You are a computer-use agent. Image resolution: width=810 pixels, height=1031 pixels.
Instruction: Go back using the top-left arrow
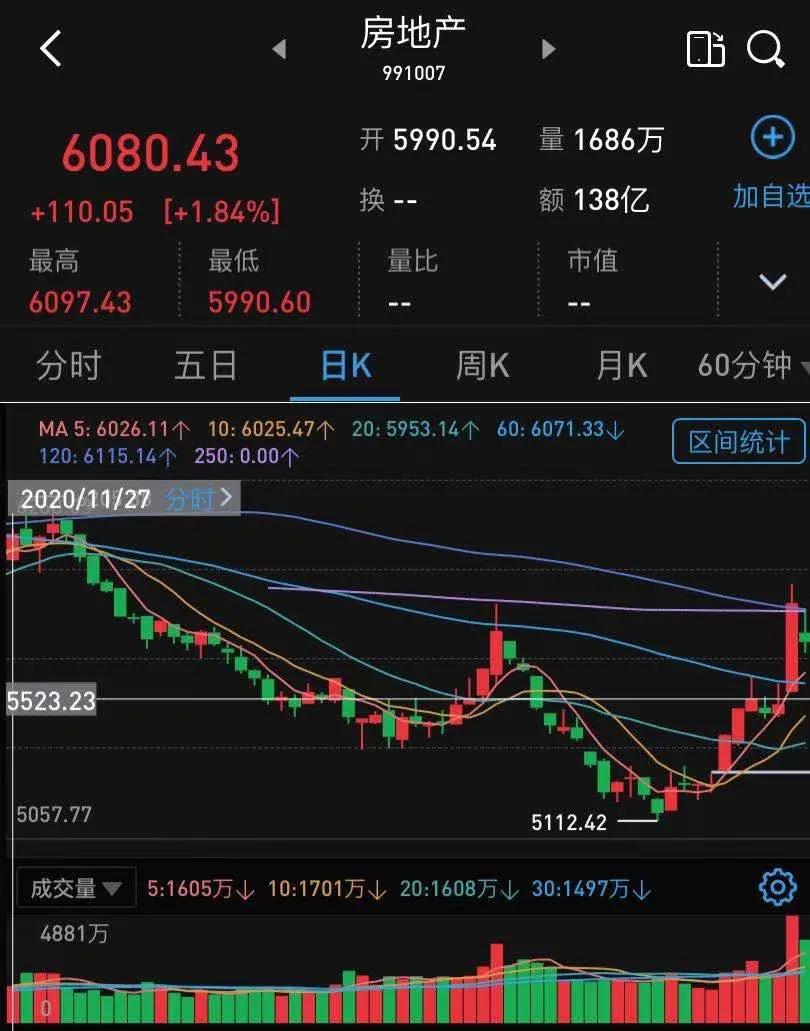pyautogui.click(x=51, y=48)
